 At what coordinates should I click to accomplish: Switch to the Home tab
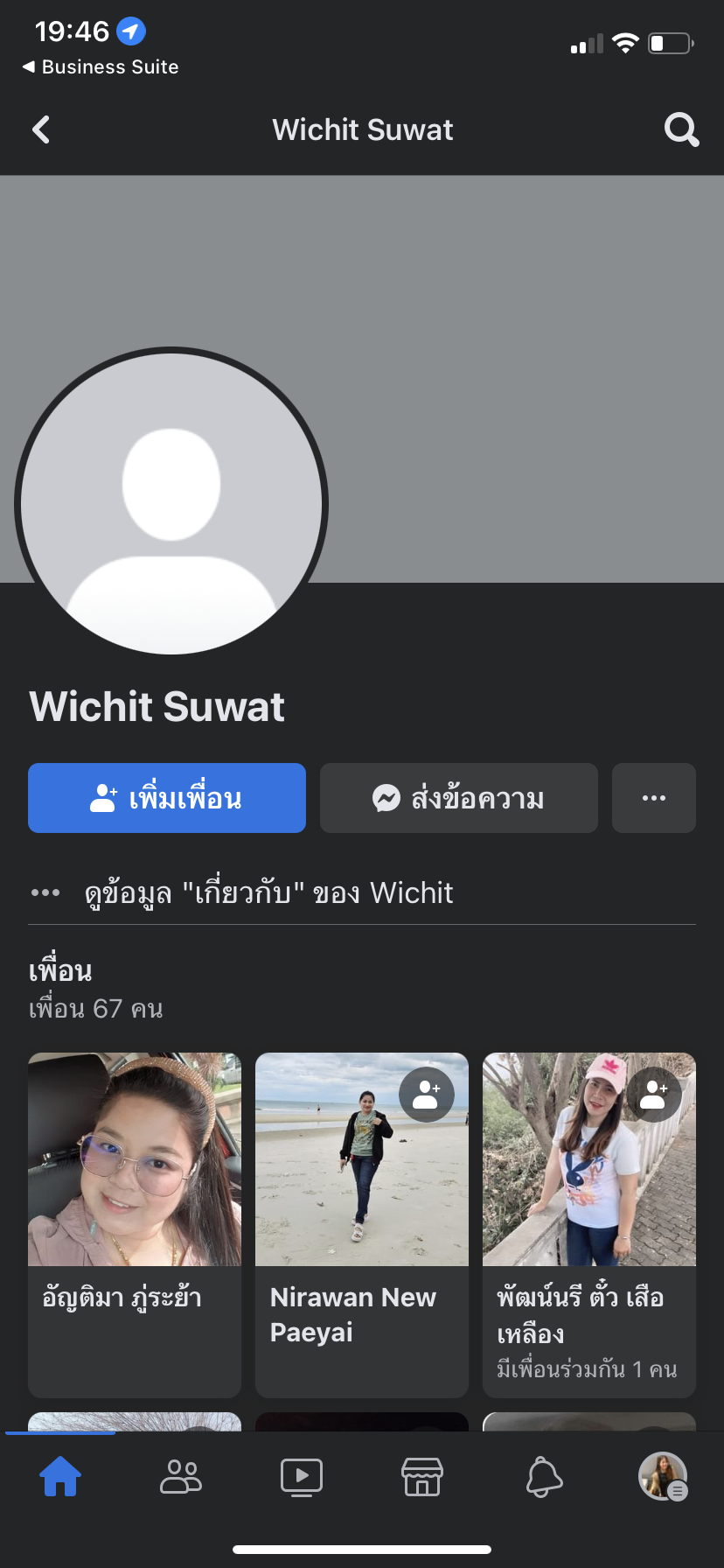[x=60, y=1476]
